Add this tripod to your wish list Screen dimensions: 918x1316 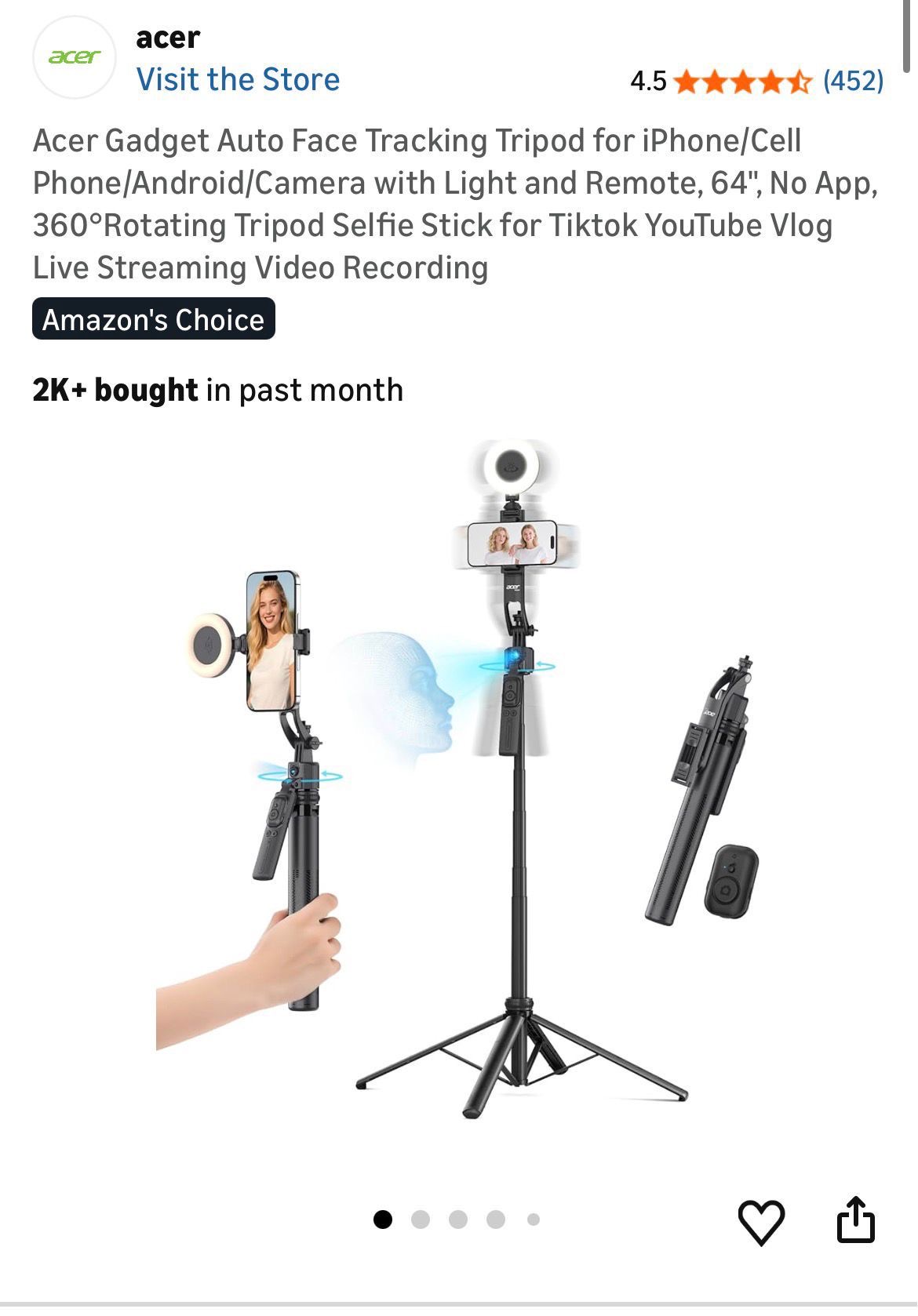(x=761, y=1221)
